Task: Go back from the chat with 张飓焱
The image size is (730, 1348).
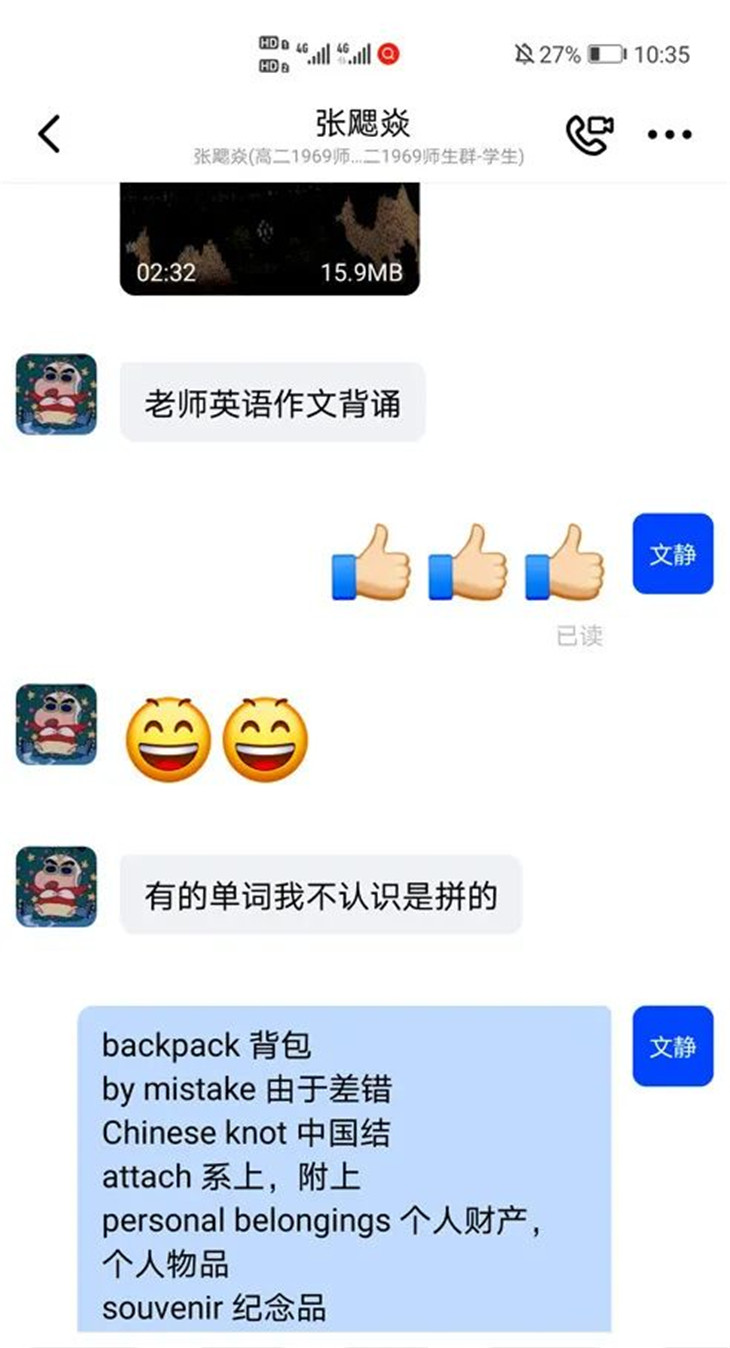Action: [49, 134]
